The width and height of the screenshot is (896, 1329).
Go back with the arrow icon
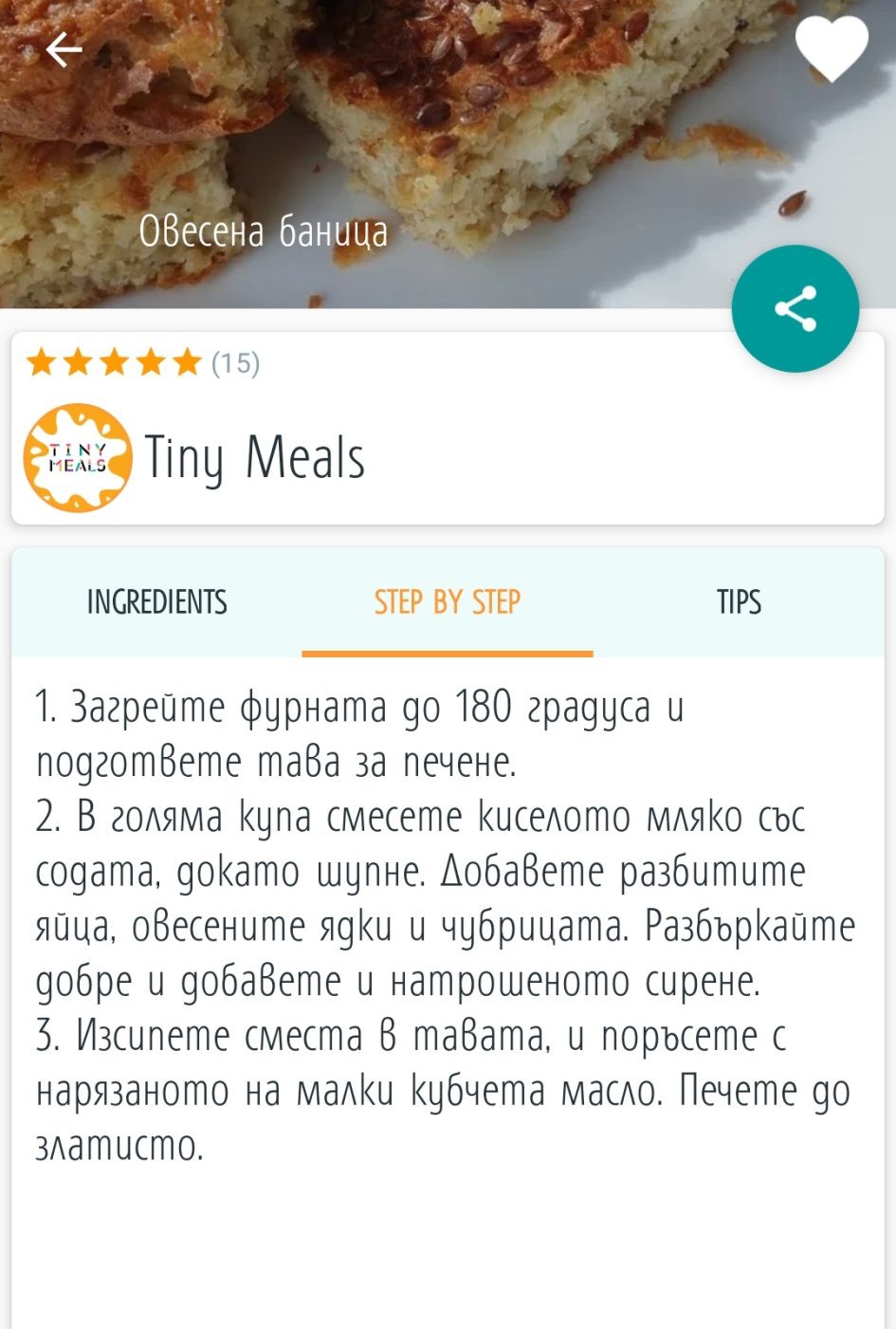coord(64,50)
